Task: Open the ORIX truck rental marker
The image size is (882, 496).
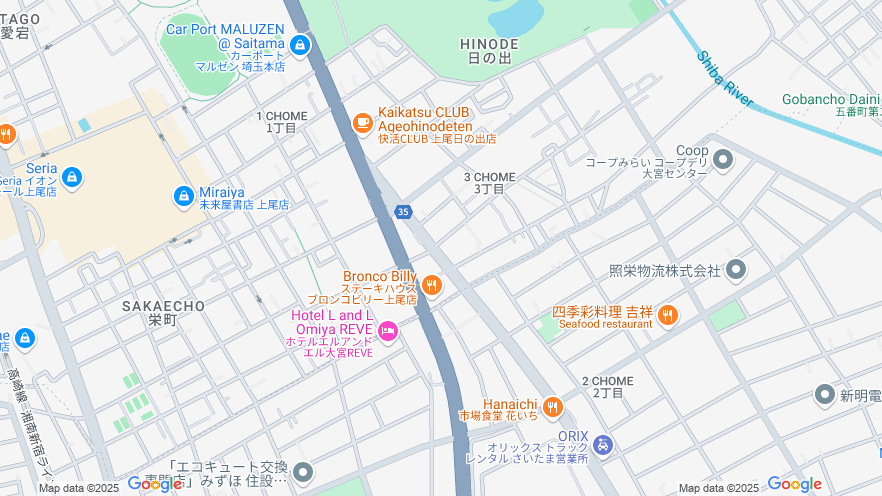Action: tap(602, 444)
